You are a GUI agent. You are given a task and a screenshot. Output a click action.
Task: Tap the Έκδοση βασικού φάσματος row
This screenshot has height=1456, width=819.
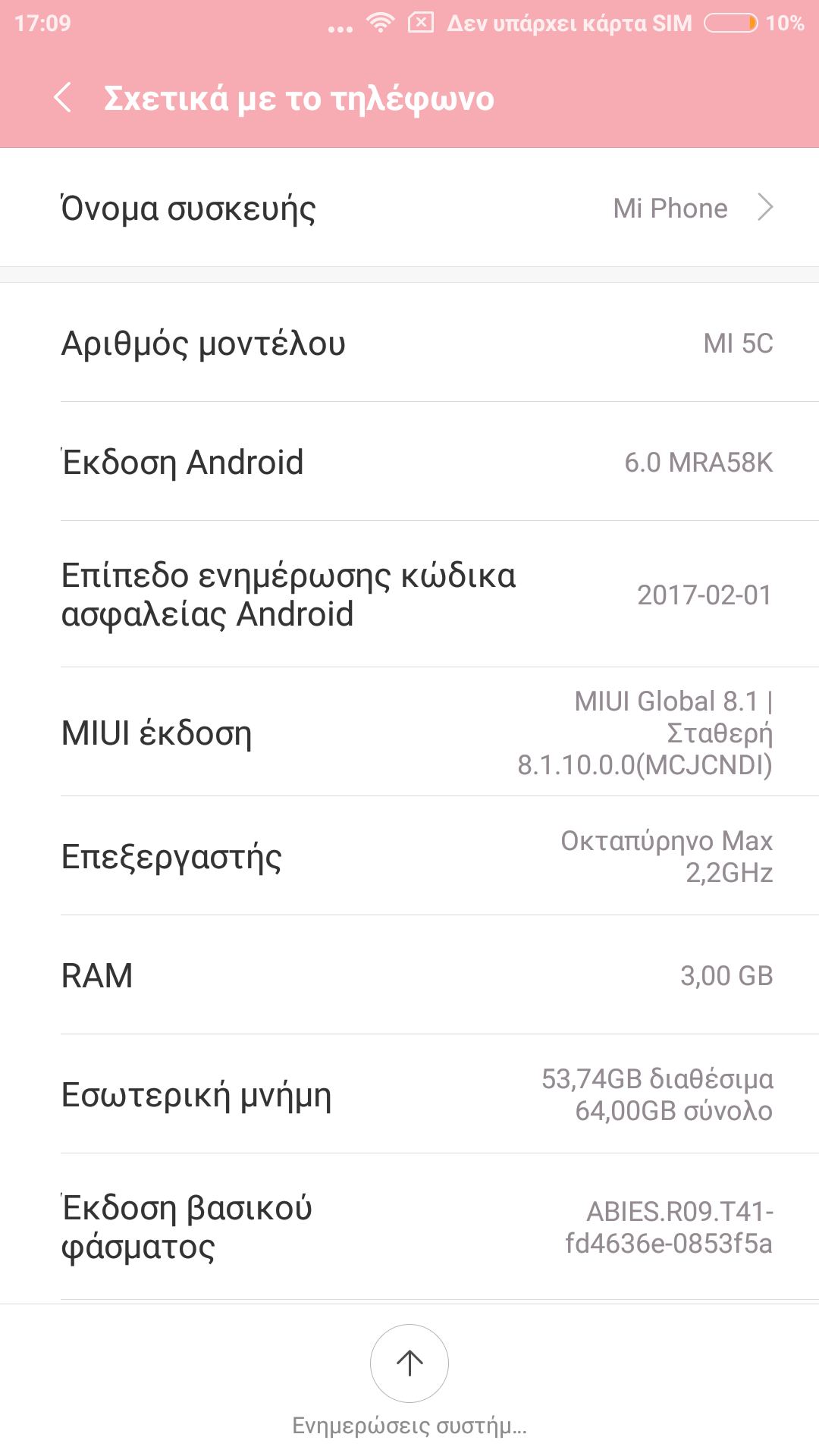coord(409,1227)
